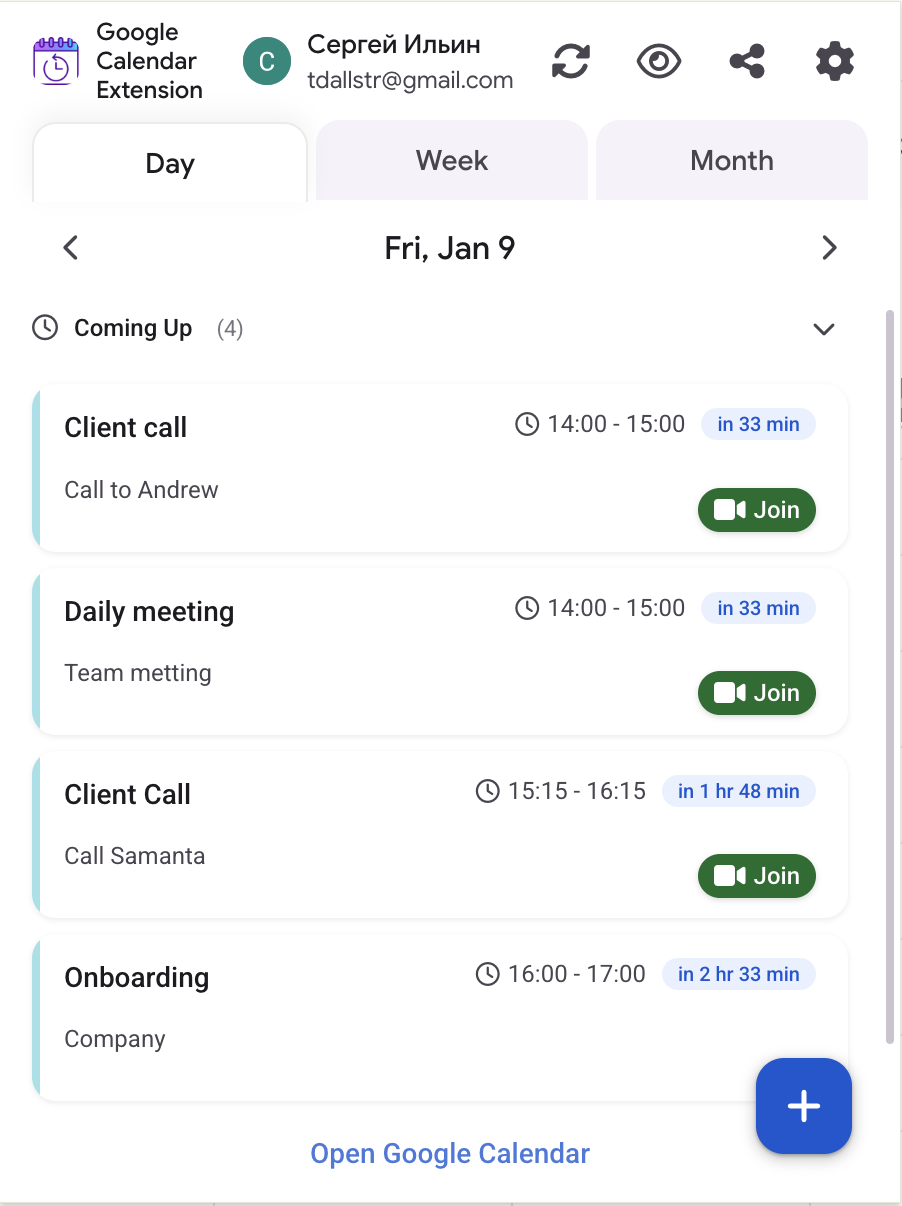Click the clock icon beside Client call time
The image size is (902, 1206).
click(527, 424)
